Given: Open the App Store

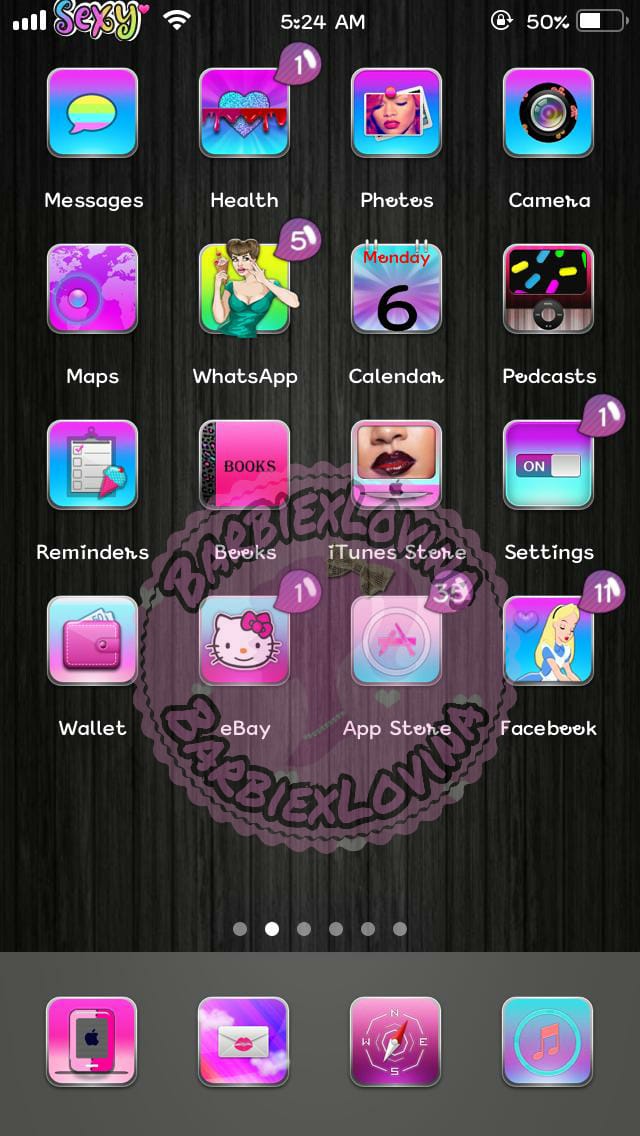Looking at the screenshot, I should tap(396, 641).
